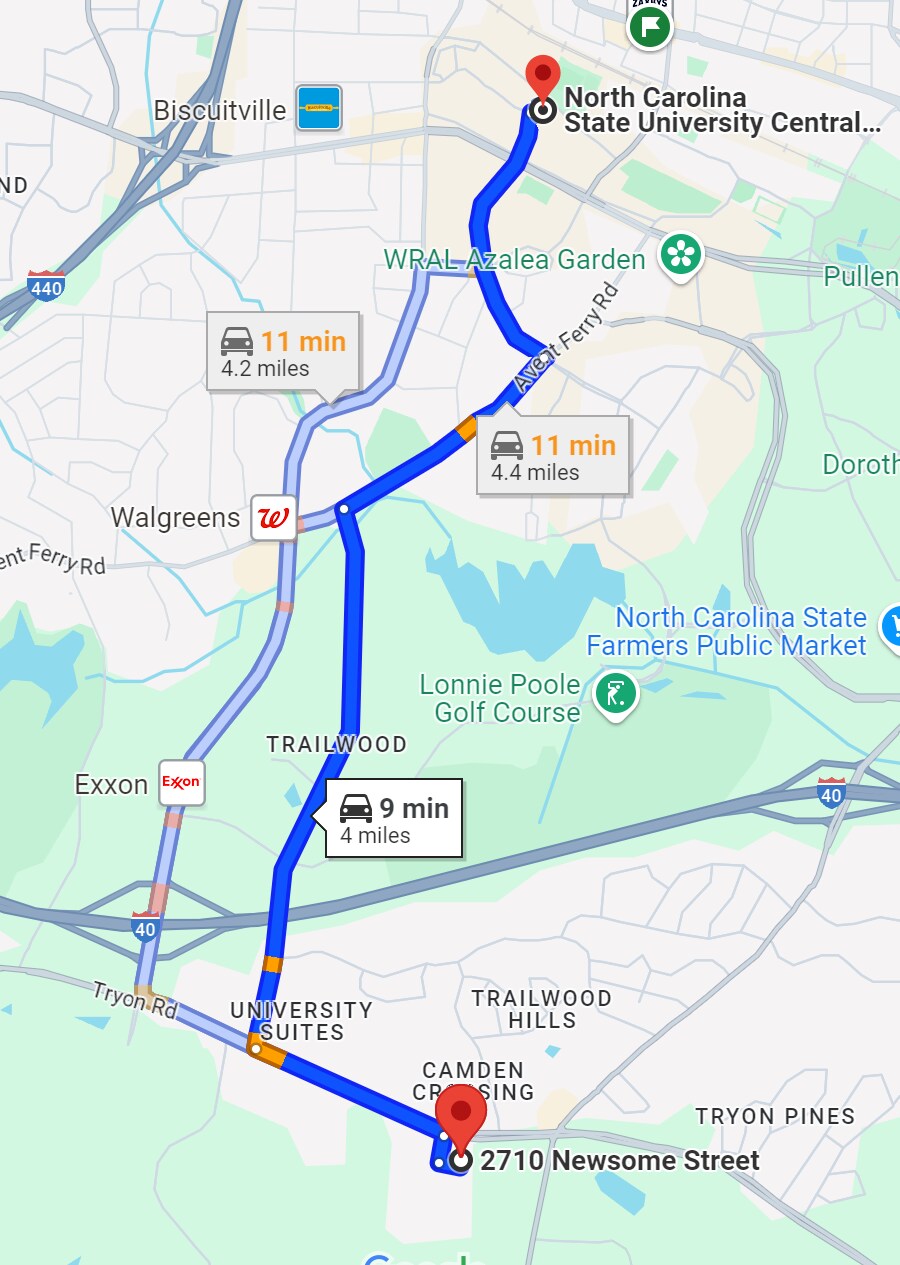The width and height of the screenshot is (900, 1265).
Task: Select the 11 min 4.2 miles alternate route
Action: tap(283, 354)
